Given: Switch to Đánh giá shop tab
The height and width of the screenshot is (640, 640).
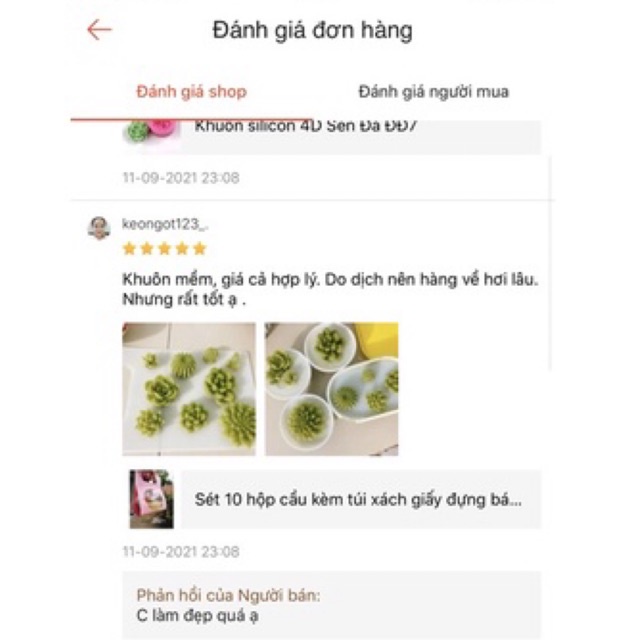Looking at the screenshot, I should tap(191, 92).
